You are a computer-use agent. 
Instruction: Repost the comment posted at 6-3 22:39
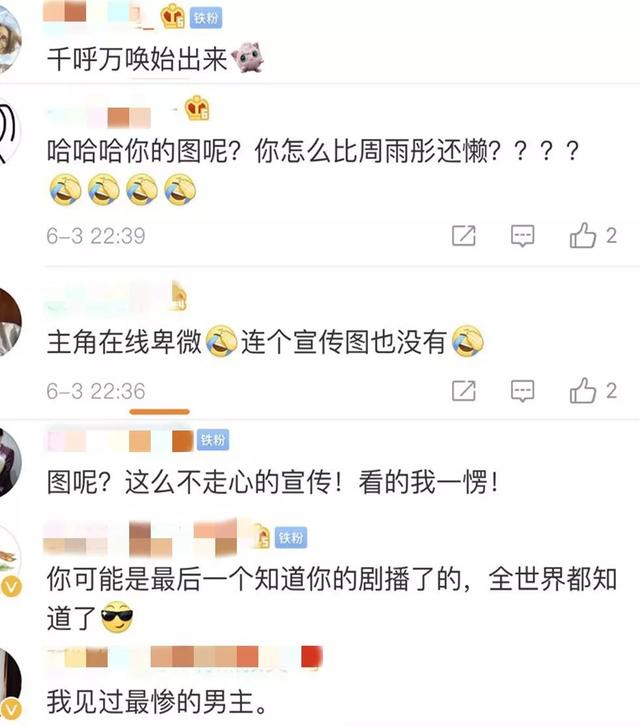click(464, 236)
